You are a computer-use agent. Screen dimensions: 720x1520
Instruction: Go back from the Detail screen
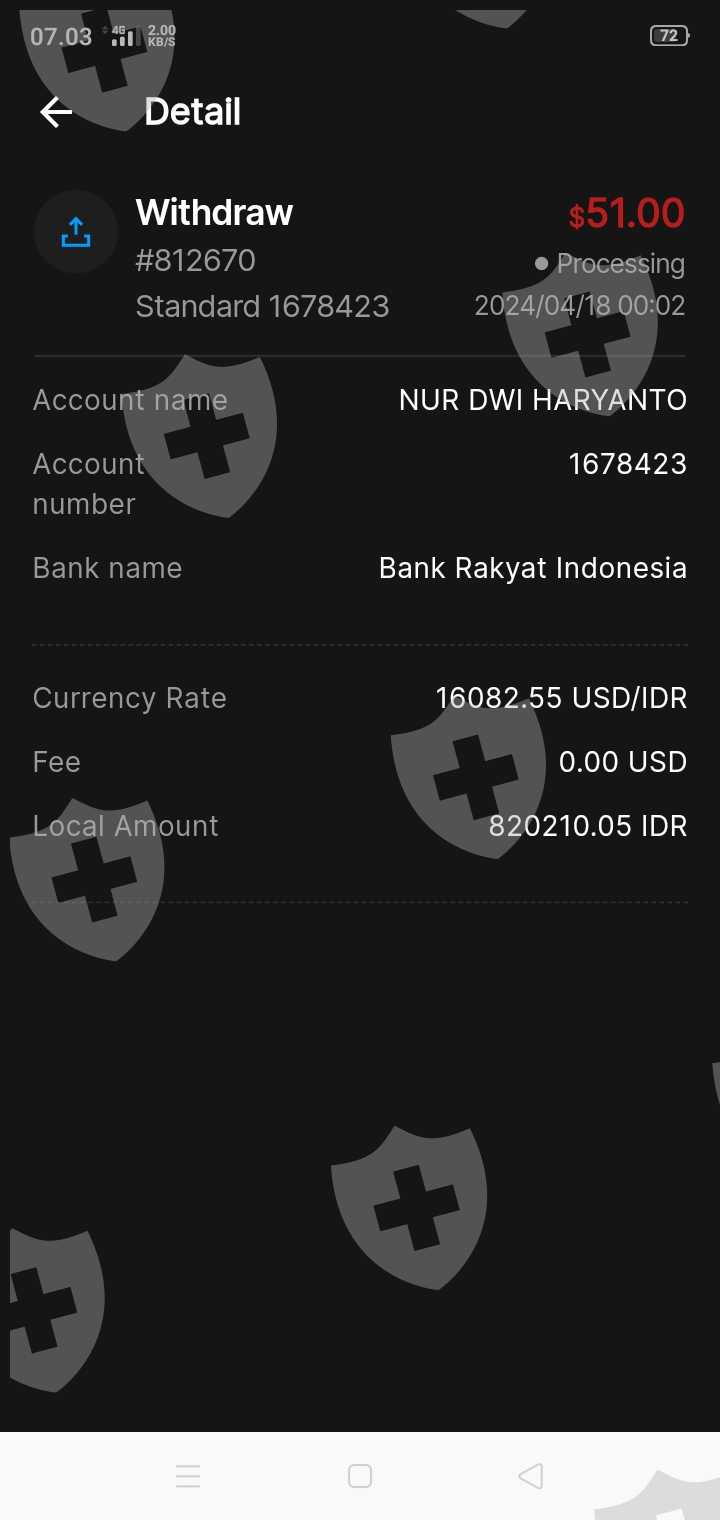(56, 112)
